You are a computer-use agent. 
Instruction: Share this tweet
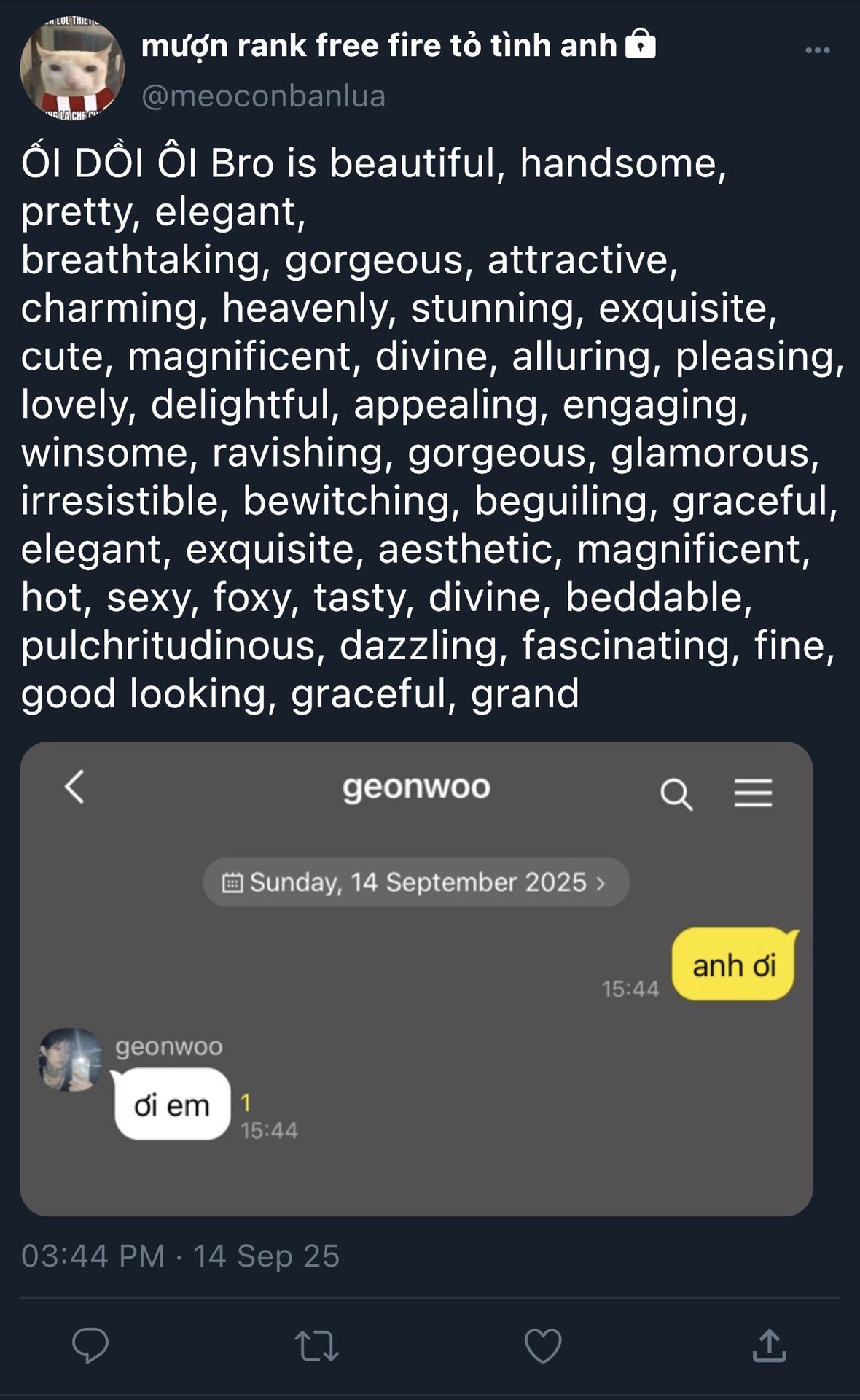pos(769,1345)
